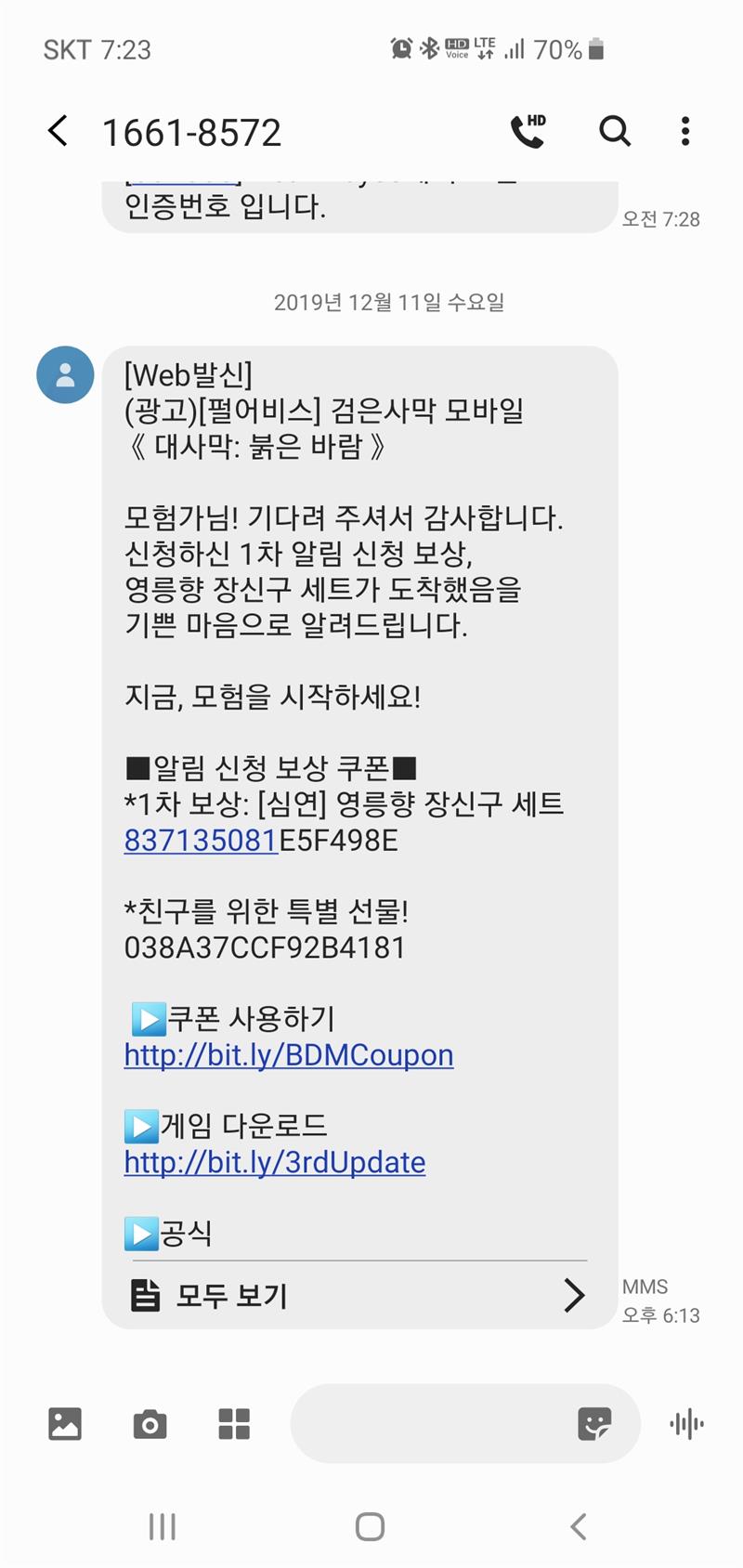Open the attachments grid menu

click(x=234, y=1424)
